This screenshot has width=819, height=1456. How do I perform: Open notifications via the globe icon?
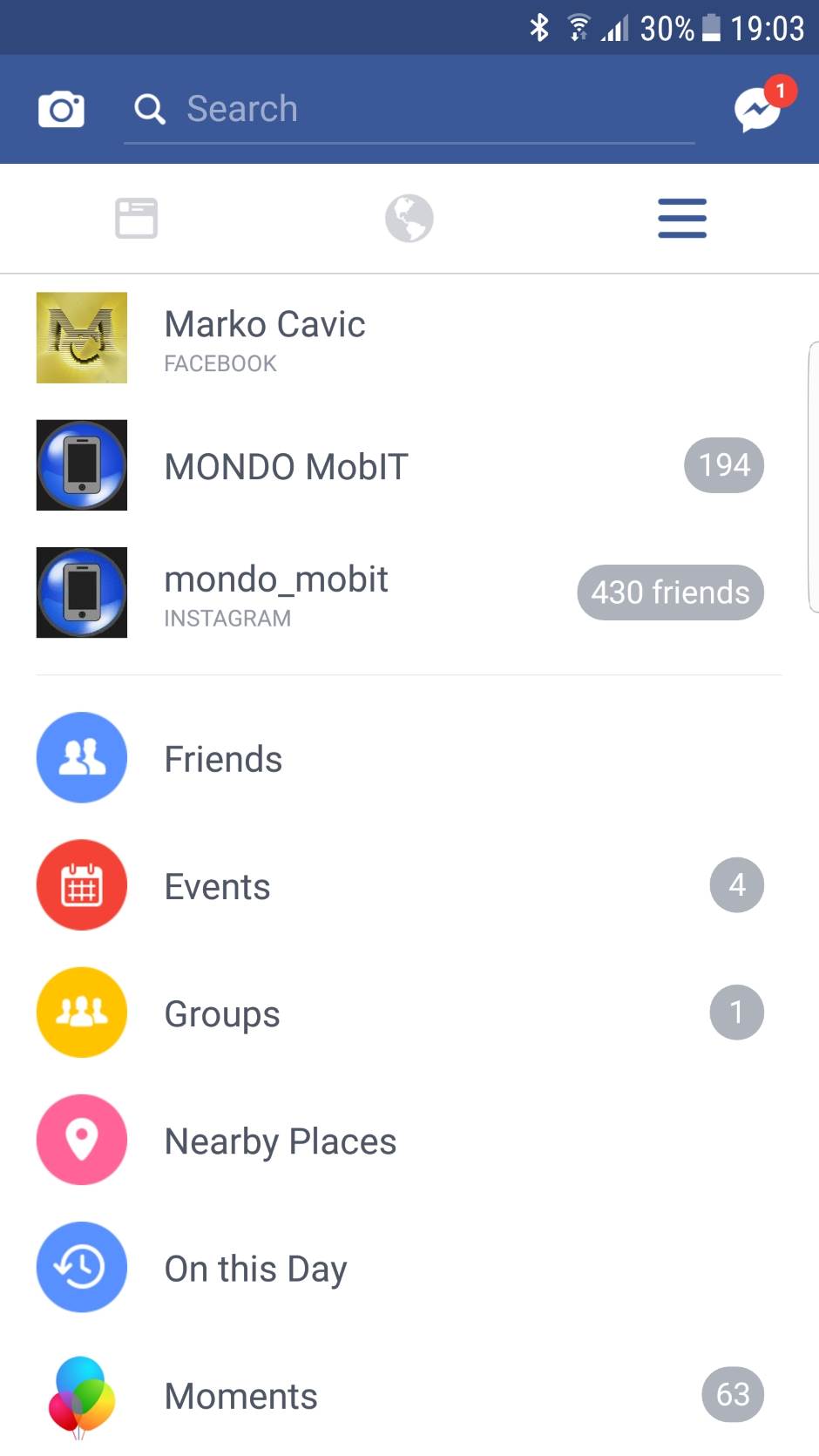tap(409, 218)
